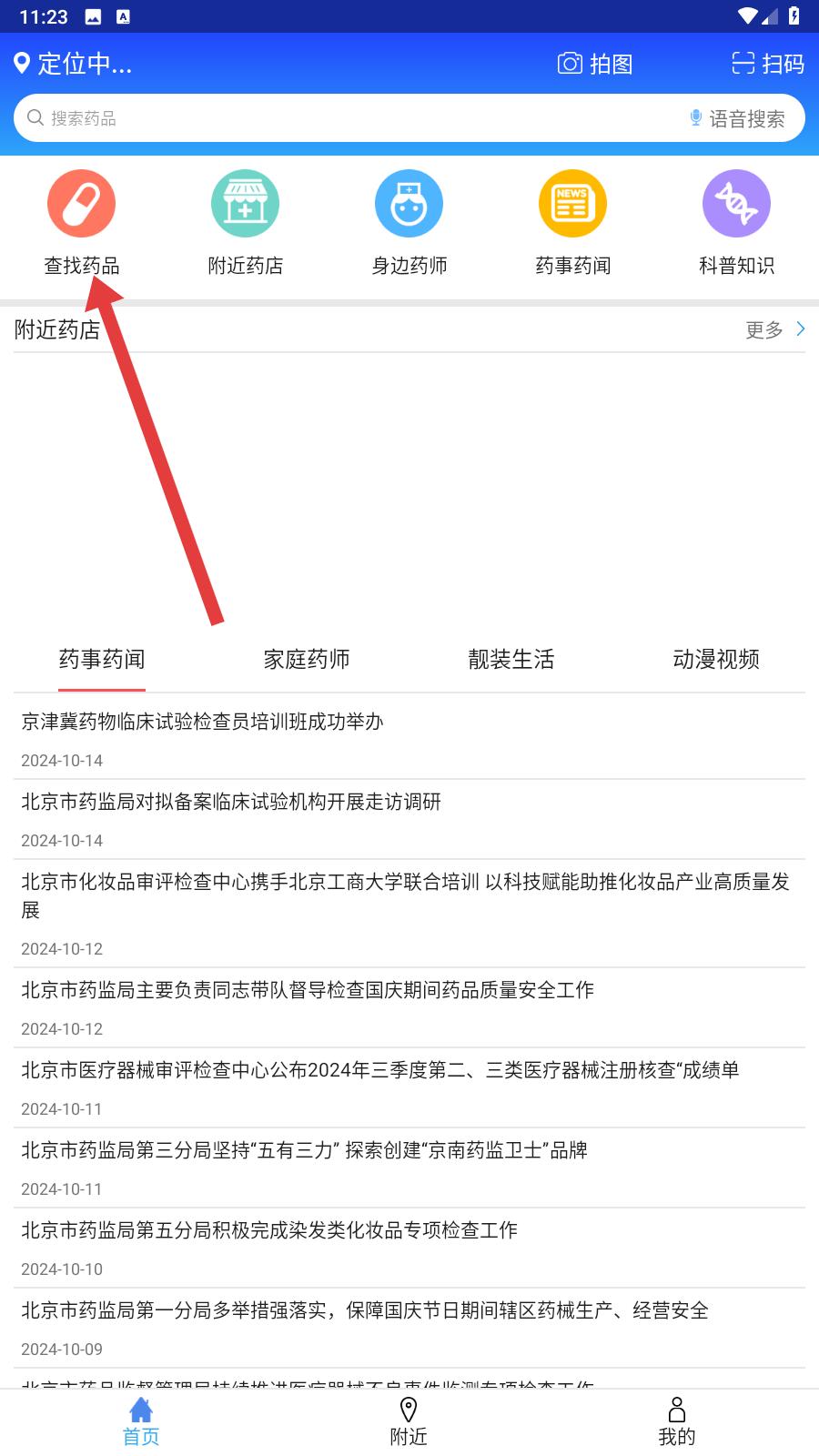The image size is (819, 1456).
Task: Open 科普知识
Action: point(737,223)
